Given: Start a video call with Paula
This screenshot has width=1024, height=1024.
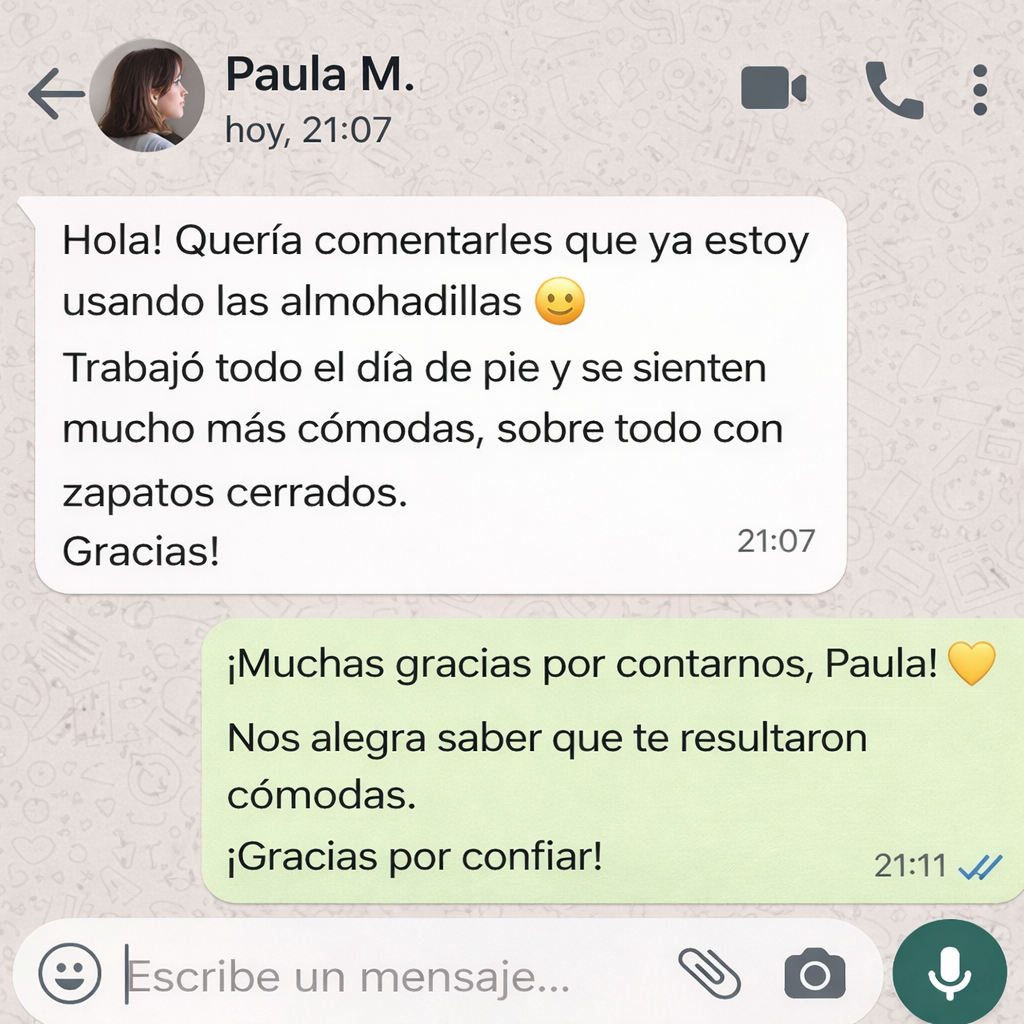Looking at the screenshot, I should [773, 90].
